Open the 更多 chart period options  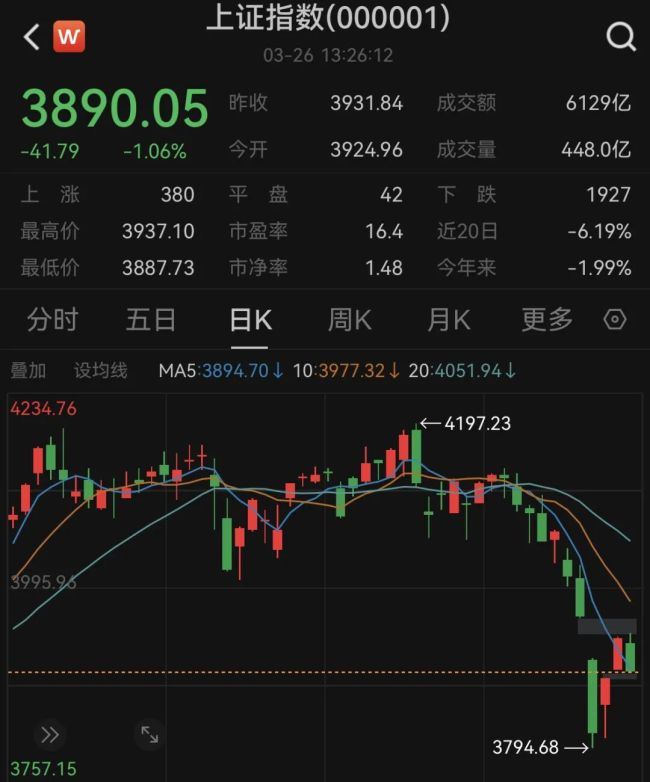click(547, 320)
